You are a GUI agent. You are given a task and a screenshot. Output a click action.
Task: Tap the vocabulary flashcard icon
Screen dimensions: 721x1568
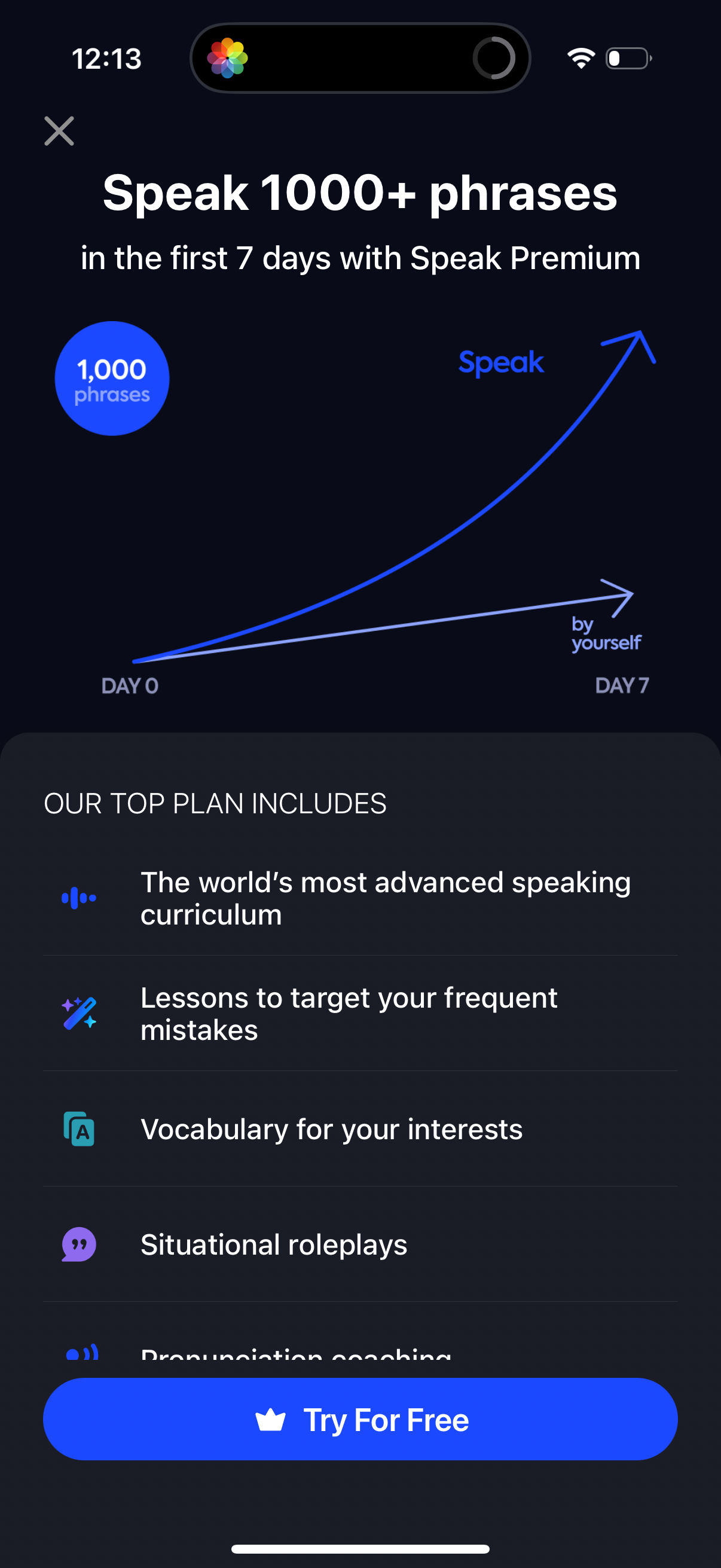(78, 1129)
